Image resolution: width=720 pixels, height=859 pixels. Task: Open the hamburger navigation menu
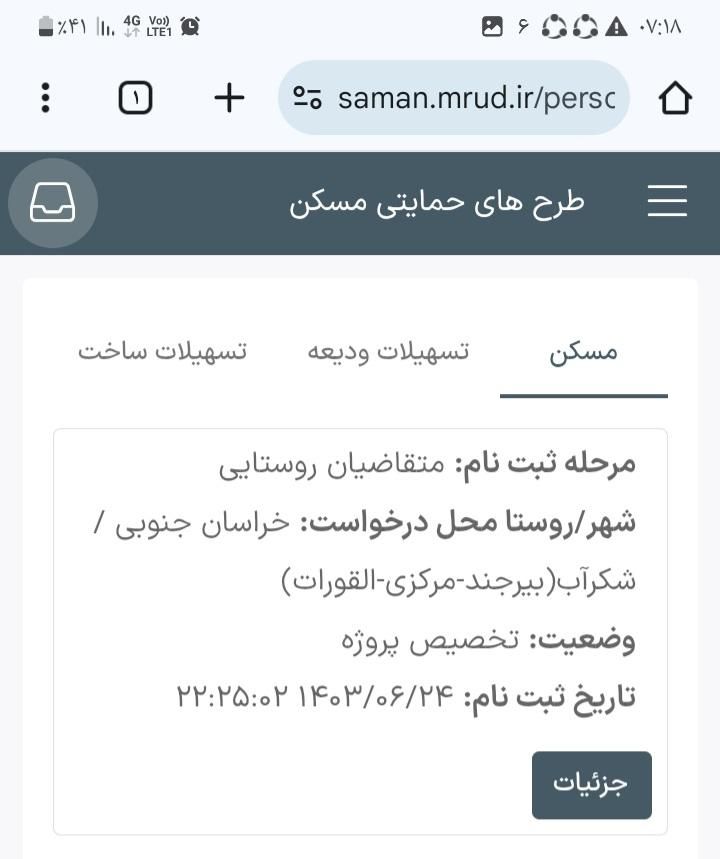pyautogui.click(x=667, y=202)
